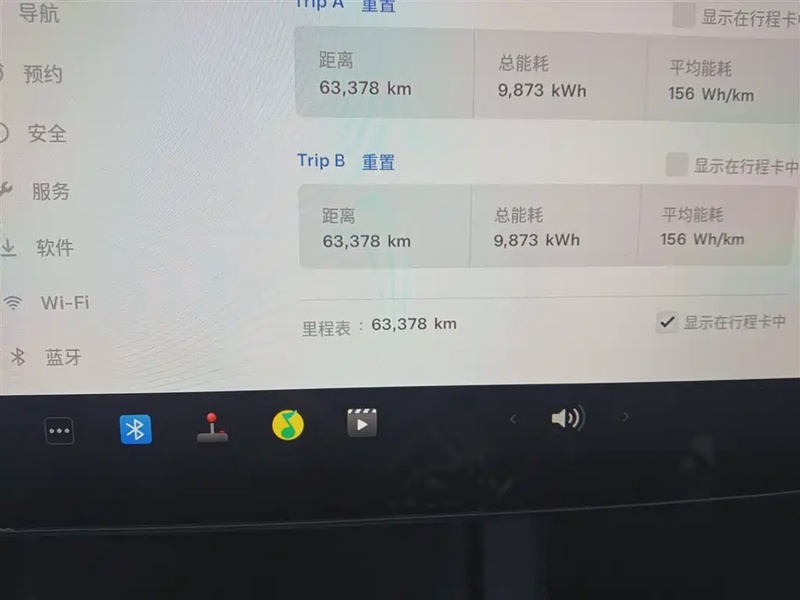
Task: Tap the speaker volume icon
Action: pos(567,418)
